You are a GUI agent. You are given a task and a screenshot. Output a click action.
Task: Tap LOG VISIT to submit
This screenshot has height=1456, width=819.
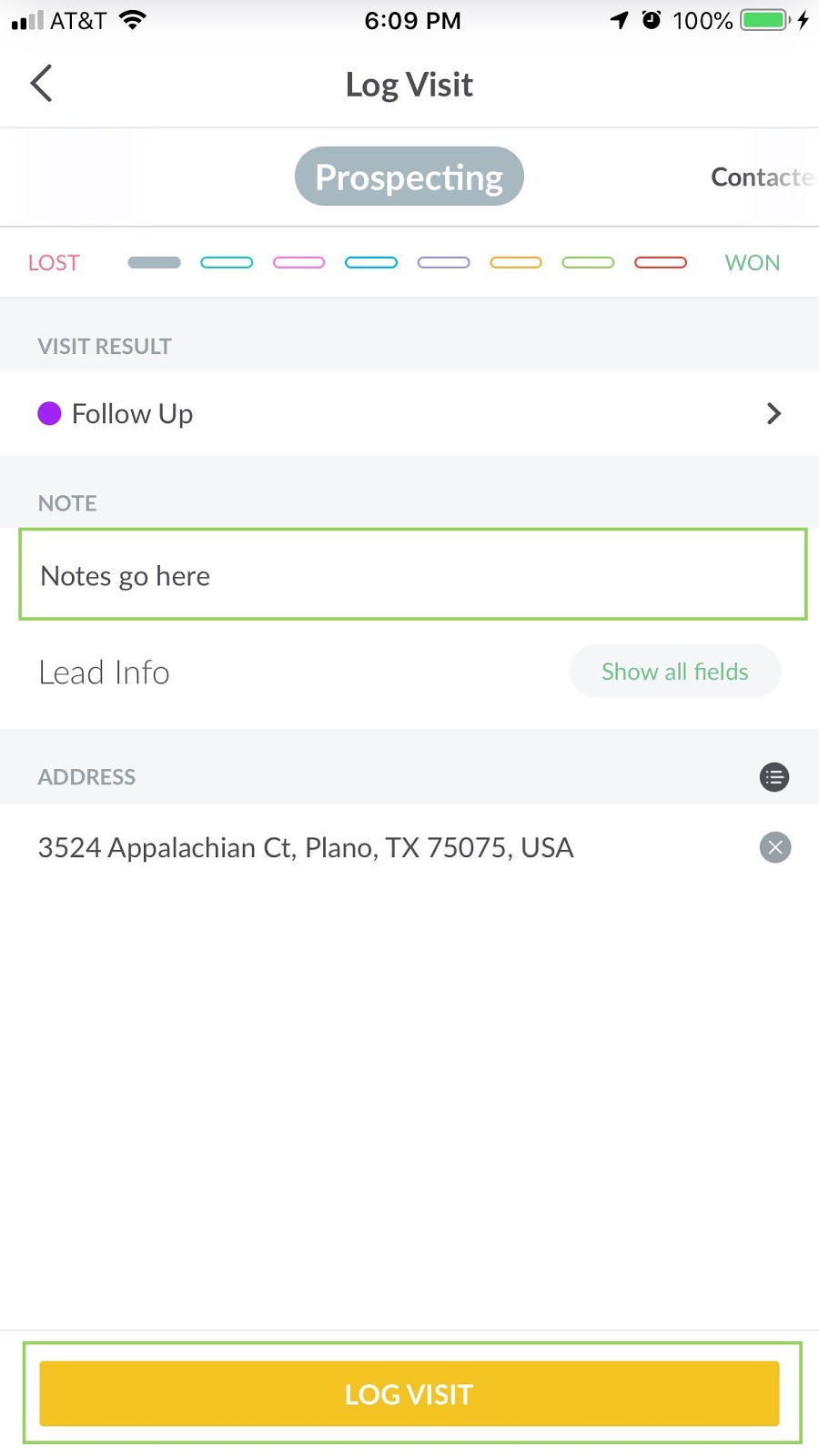point(409,1394)
